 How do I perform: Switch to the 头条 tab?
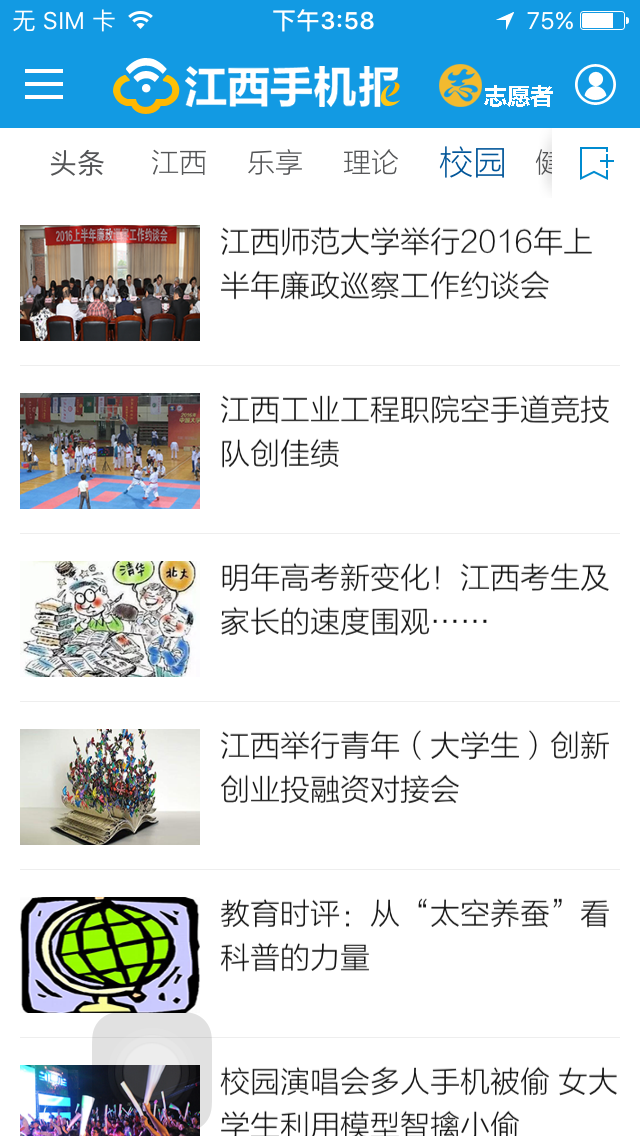(x=77, y=162)
